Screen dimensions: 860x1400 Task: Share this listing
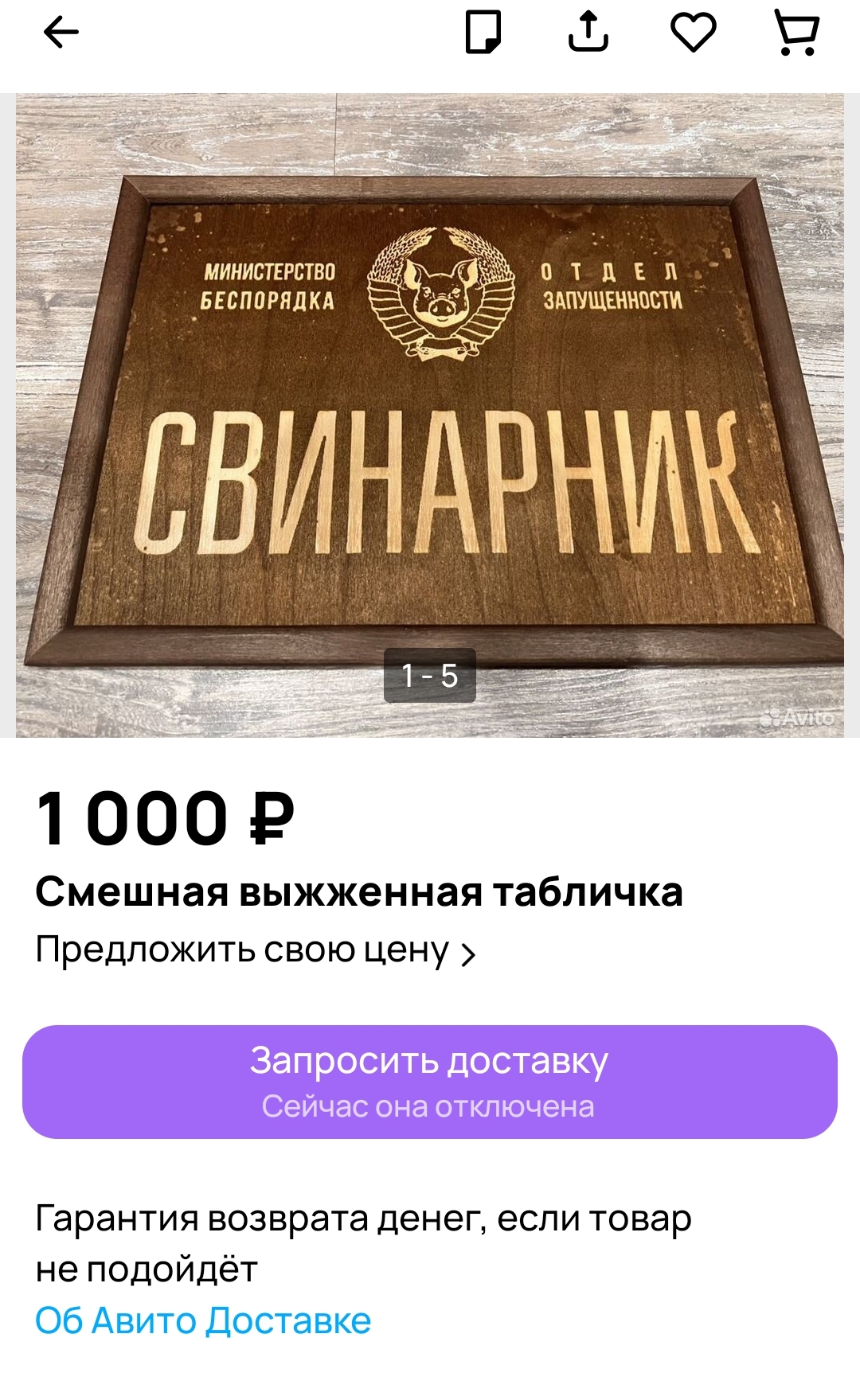pyautogui.click(x=588, y=32)
